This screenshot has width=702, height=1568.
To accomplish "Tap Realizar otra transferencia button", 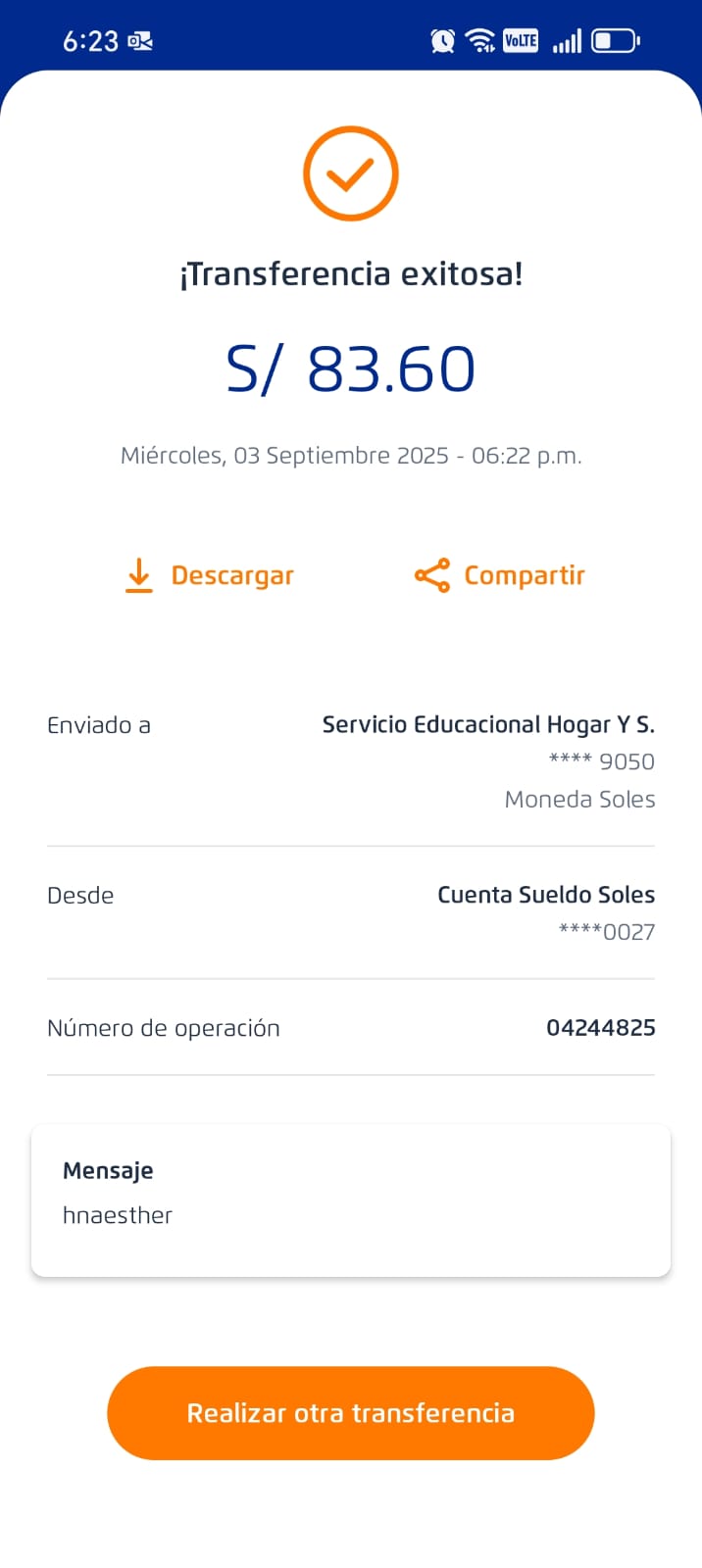I will click(x=351, y=1412).
